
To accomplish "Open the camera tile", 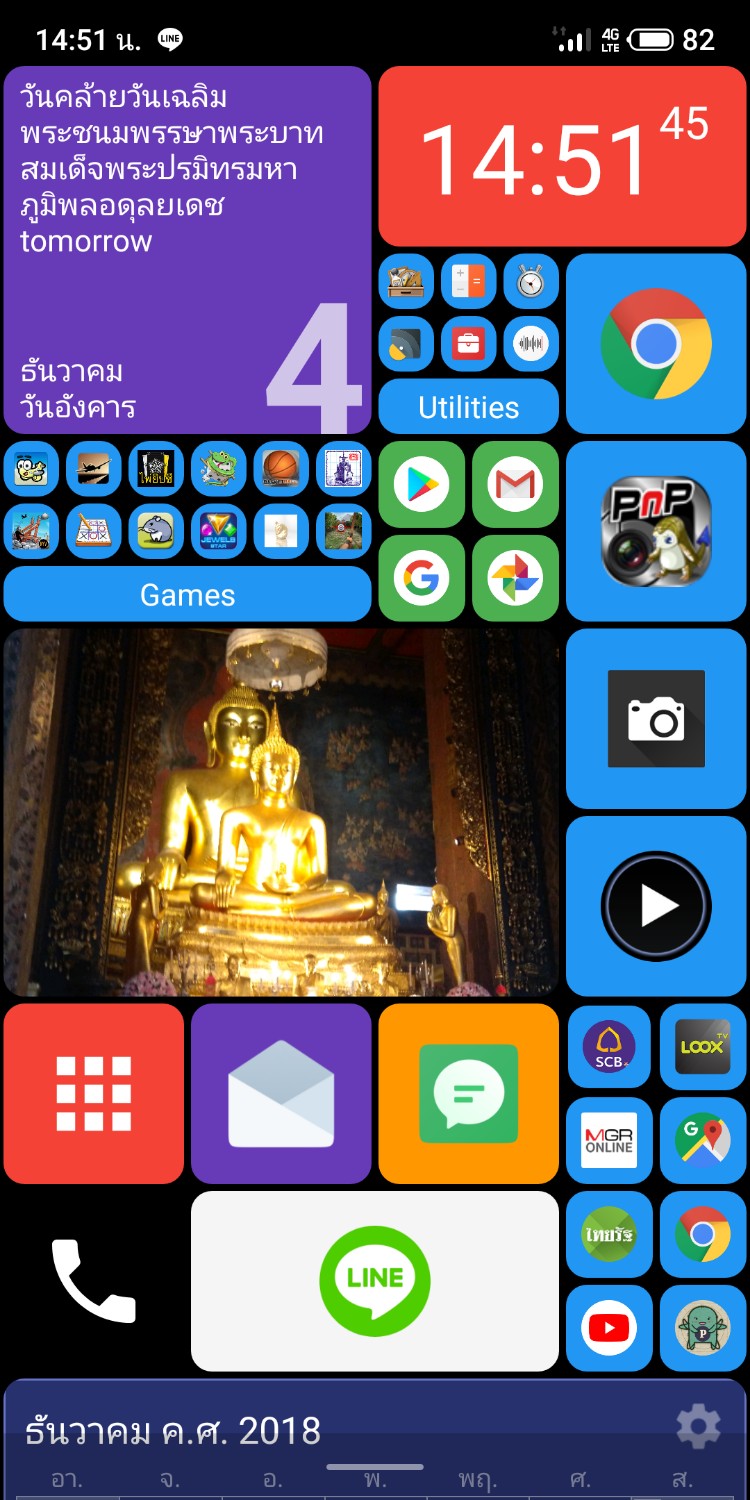I will point(656,719).
